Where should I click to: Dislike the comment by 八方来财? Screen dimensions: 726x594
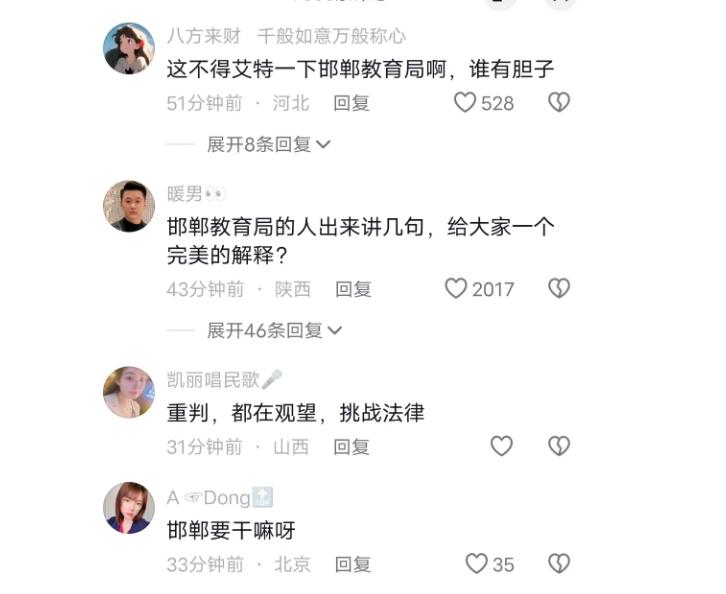559,102
